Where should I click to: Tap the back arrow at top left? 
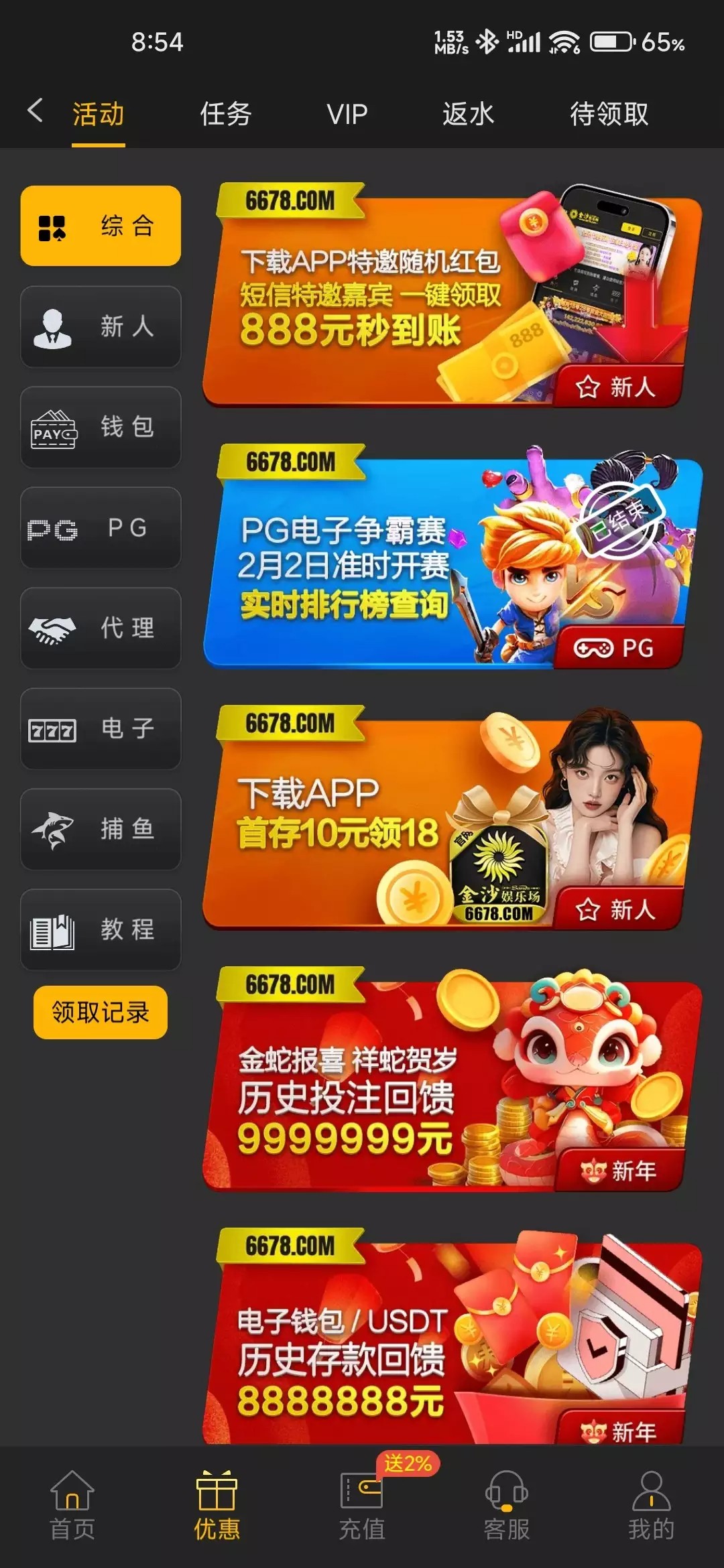[35, 113]
